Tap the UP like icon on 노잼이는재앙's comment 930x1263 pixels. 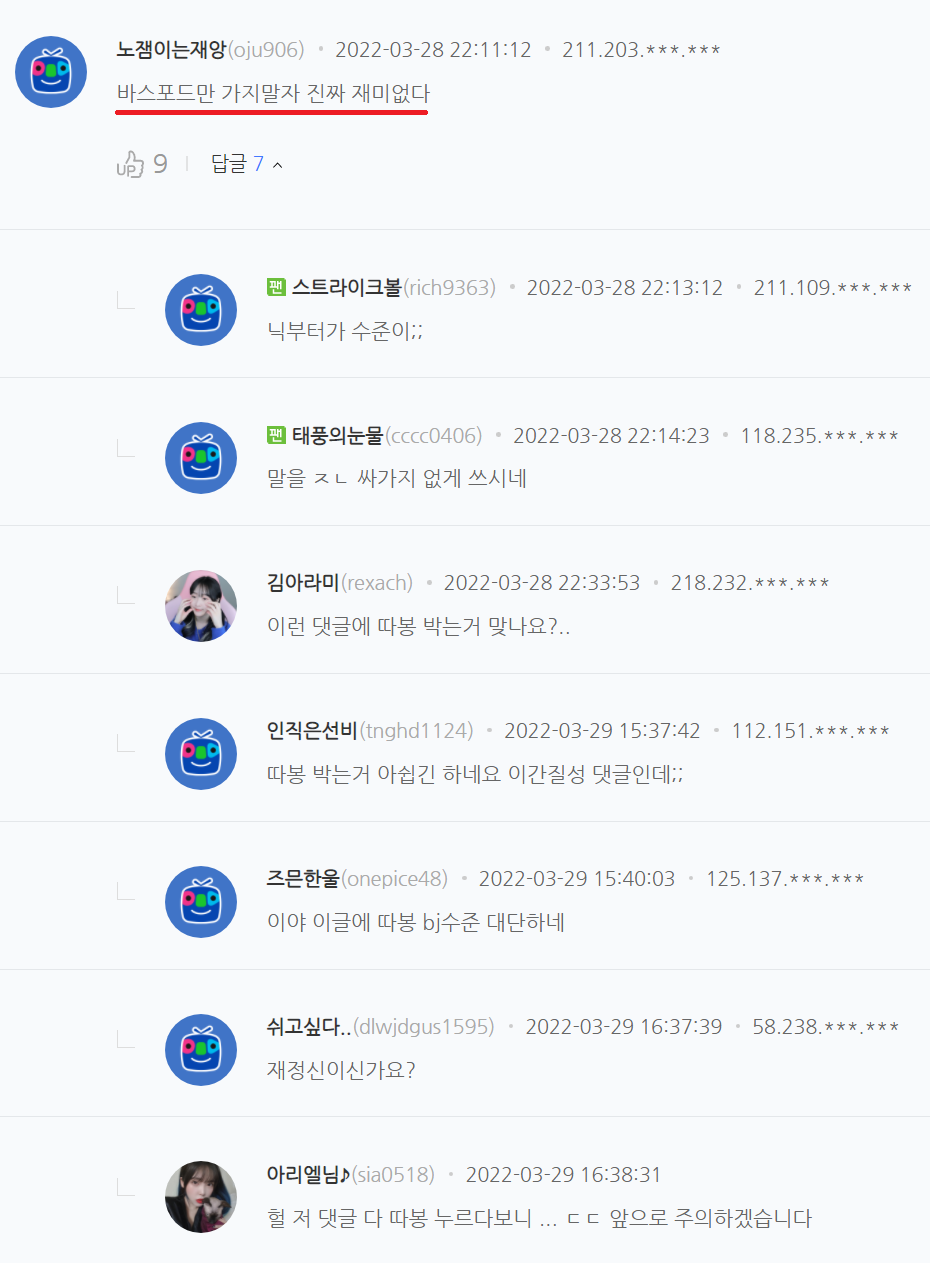click(131, 164)
